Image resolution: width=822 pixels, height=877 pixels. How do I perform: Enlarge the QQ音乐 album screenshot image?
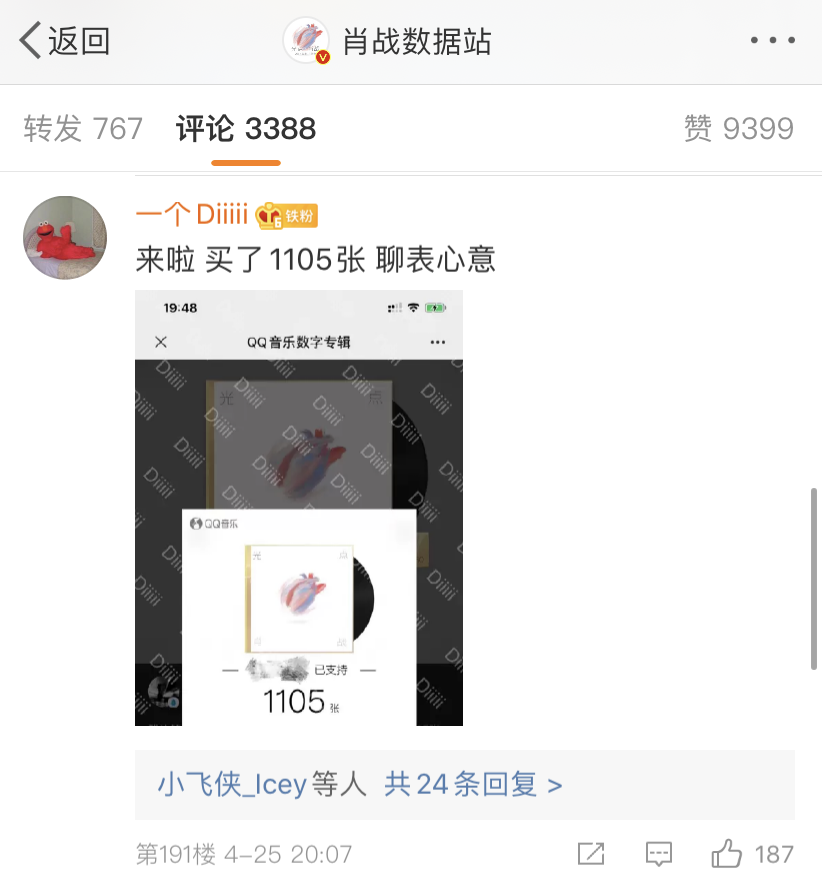tap(299, 508)
